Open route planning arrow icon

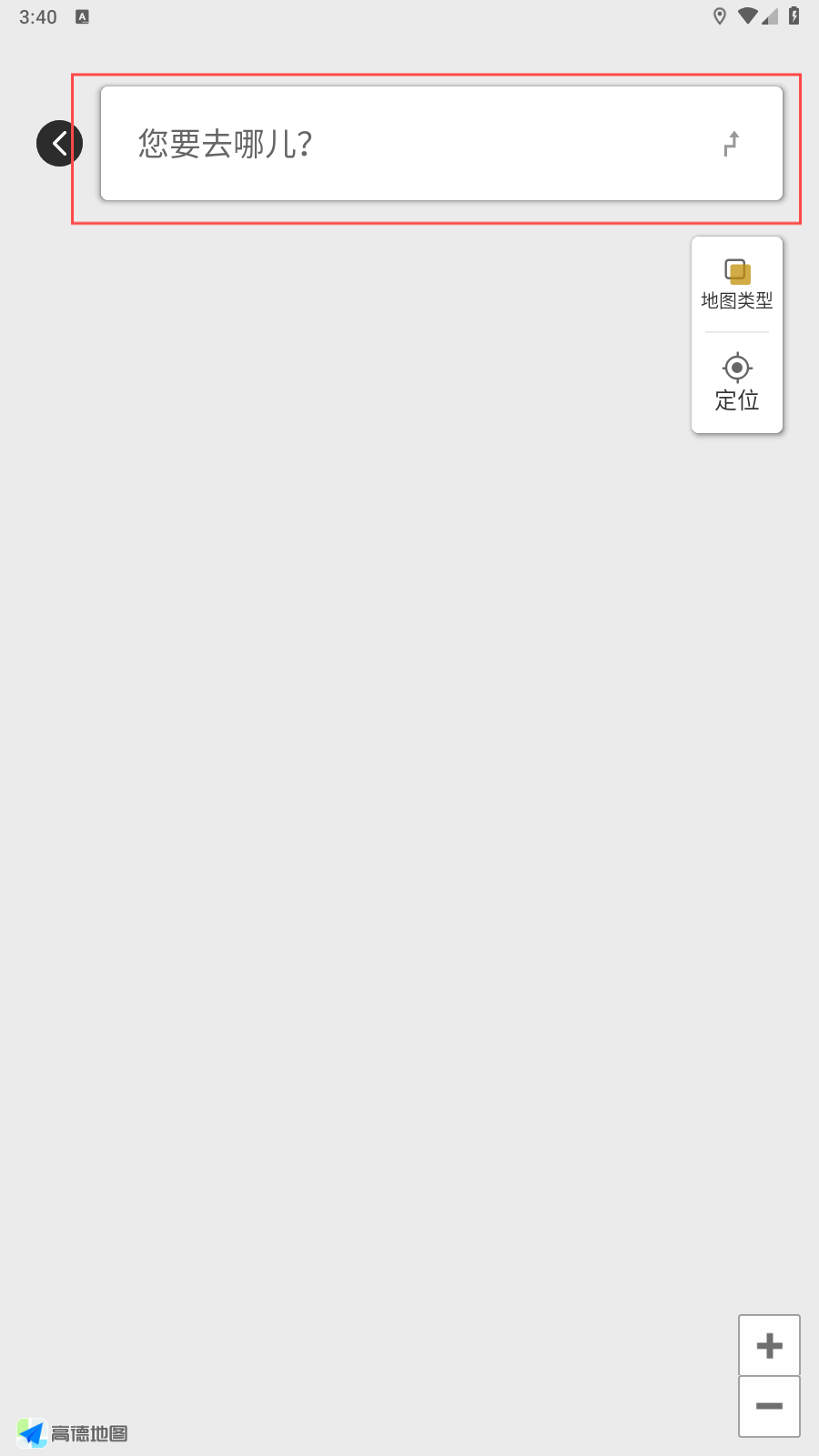coord(732,144)
